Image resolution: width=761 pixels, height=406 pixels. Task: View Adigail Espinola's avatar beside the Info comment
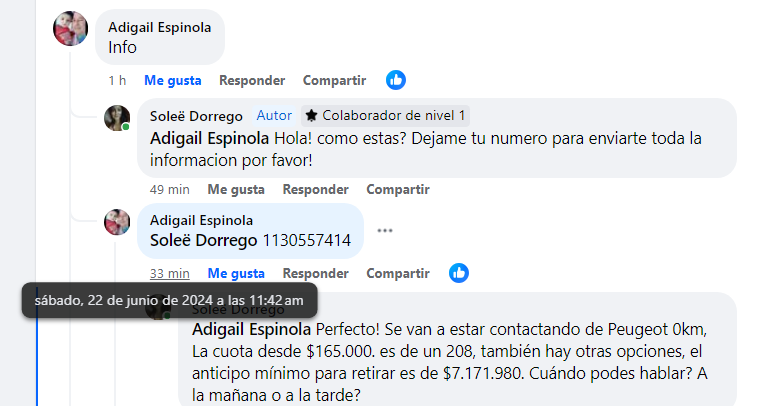70,29
